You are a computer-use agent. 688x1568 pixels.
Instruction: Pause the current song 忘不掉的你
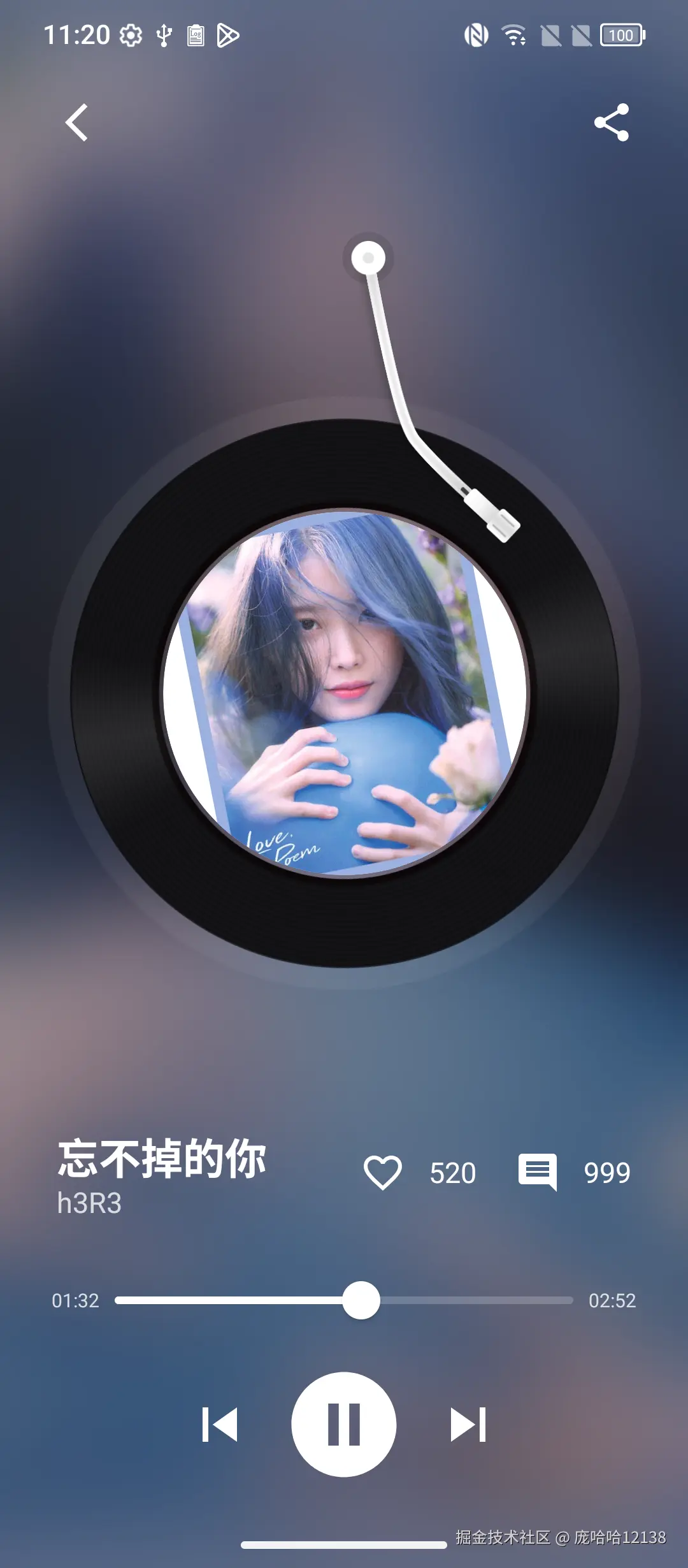[344, 1426]
